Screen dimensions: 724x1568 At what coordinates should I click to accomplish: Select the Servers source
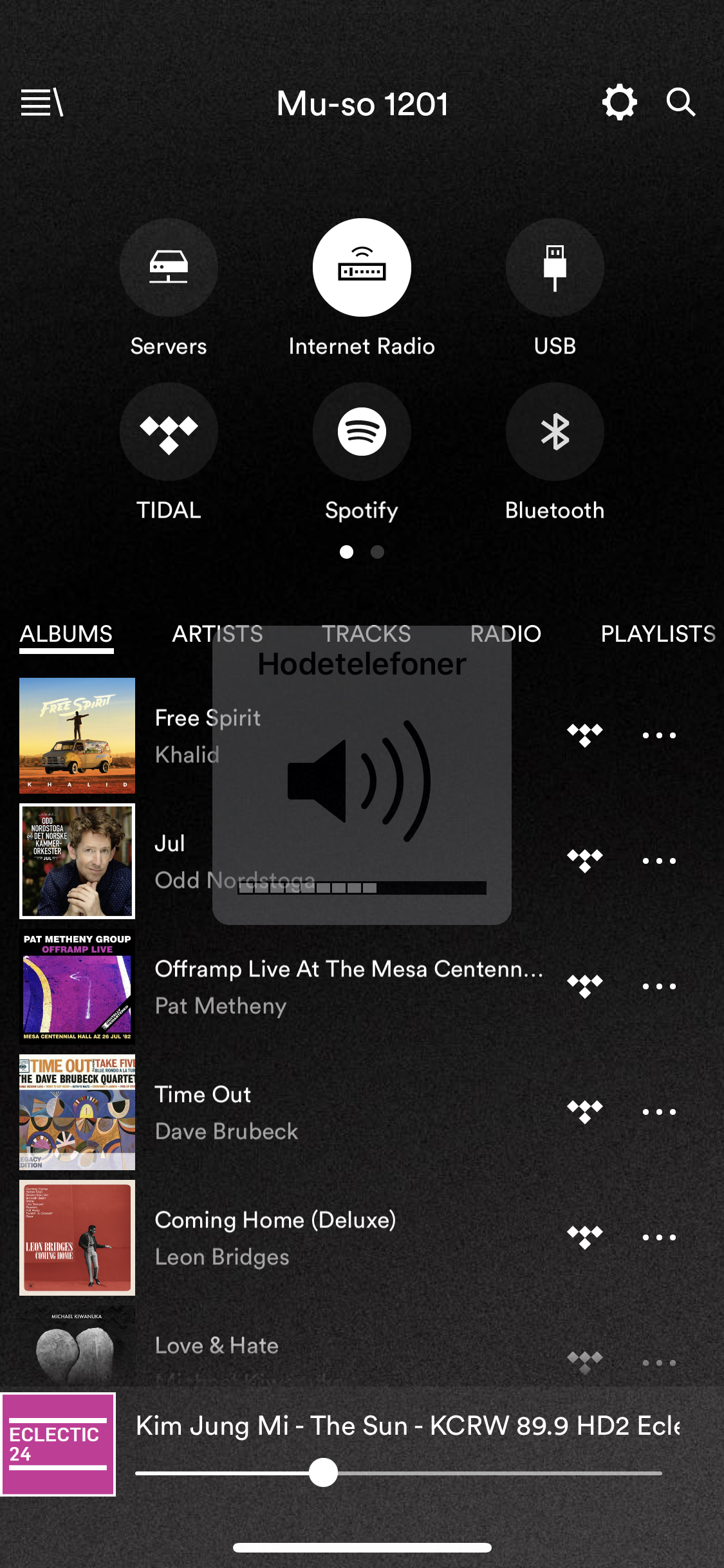169,267
